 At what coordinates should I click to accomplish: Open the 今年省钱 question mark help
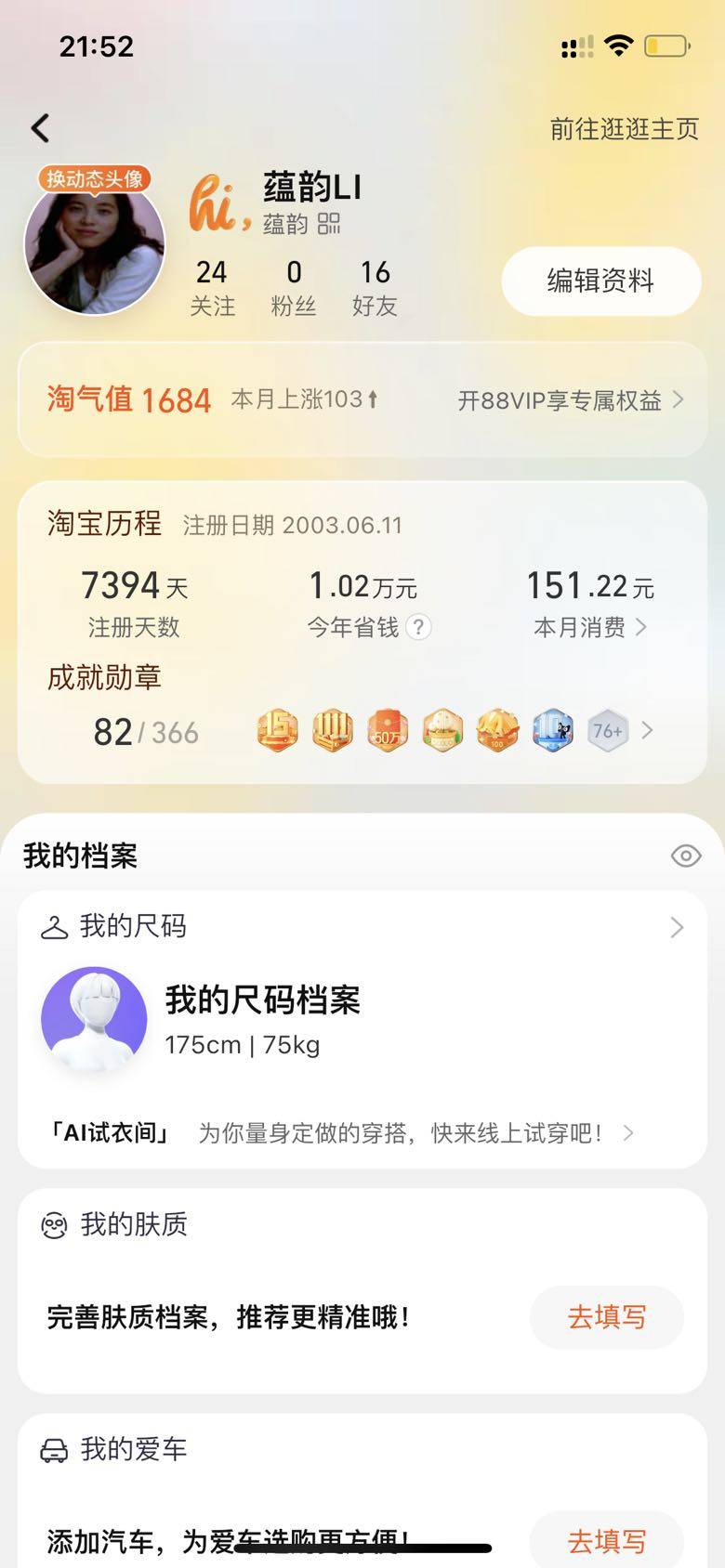click(x=419, y=627)
